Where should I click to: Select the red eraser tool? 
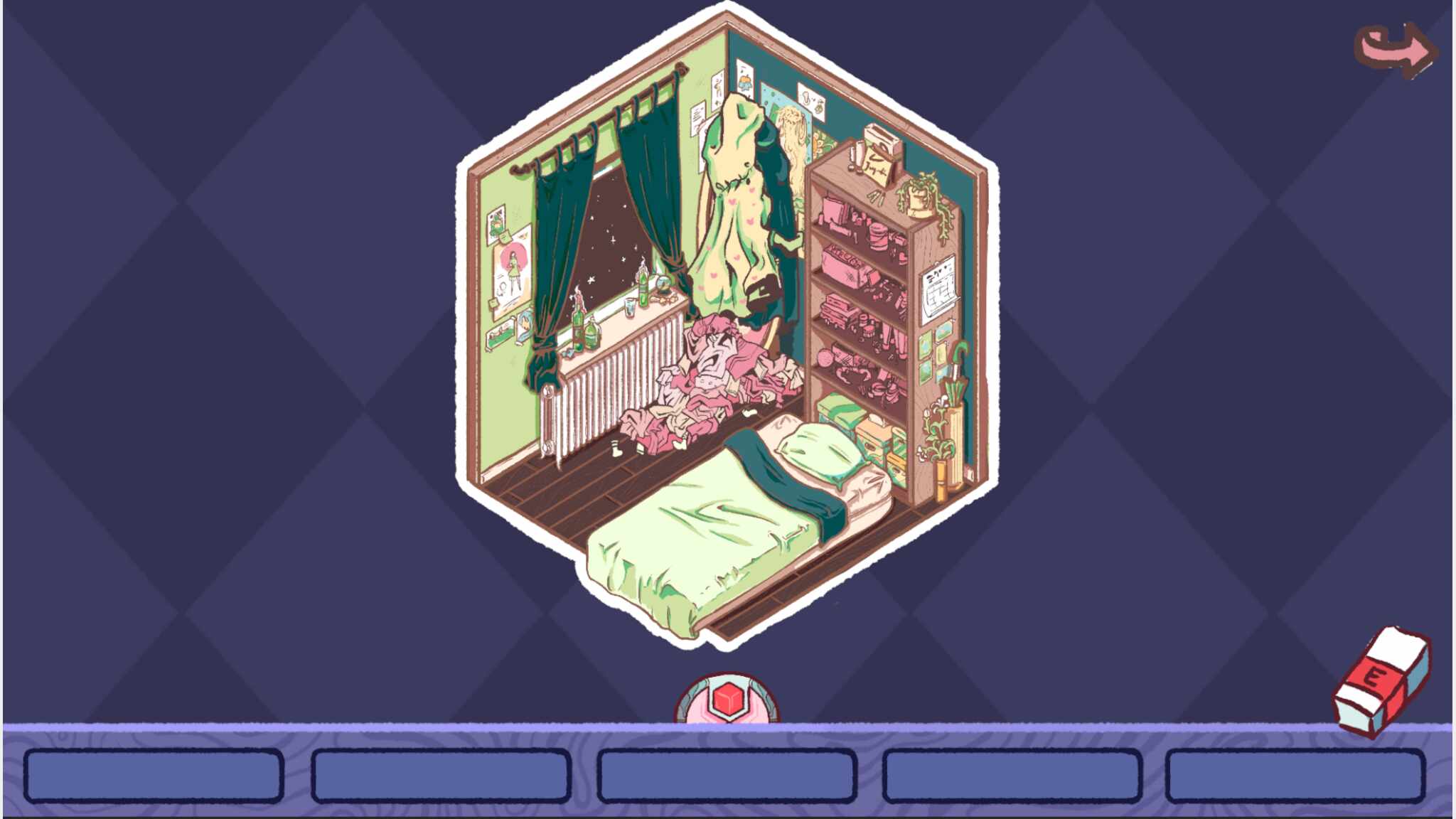coord(1381,680)
